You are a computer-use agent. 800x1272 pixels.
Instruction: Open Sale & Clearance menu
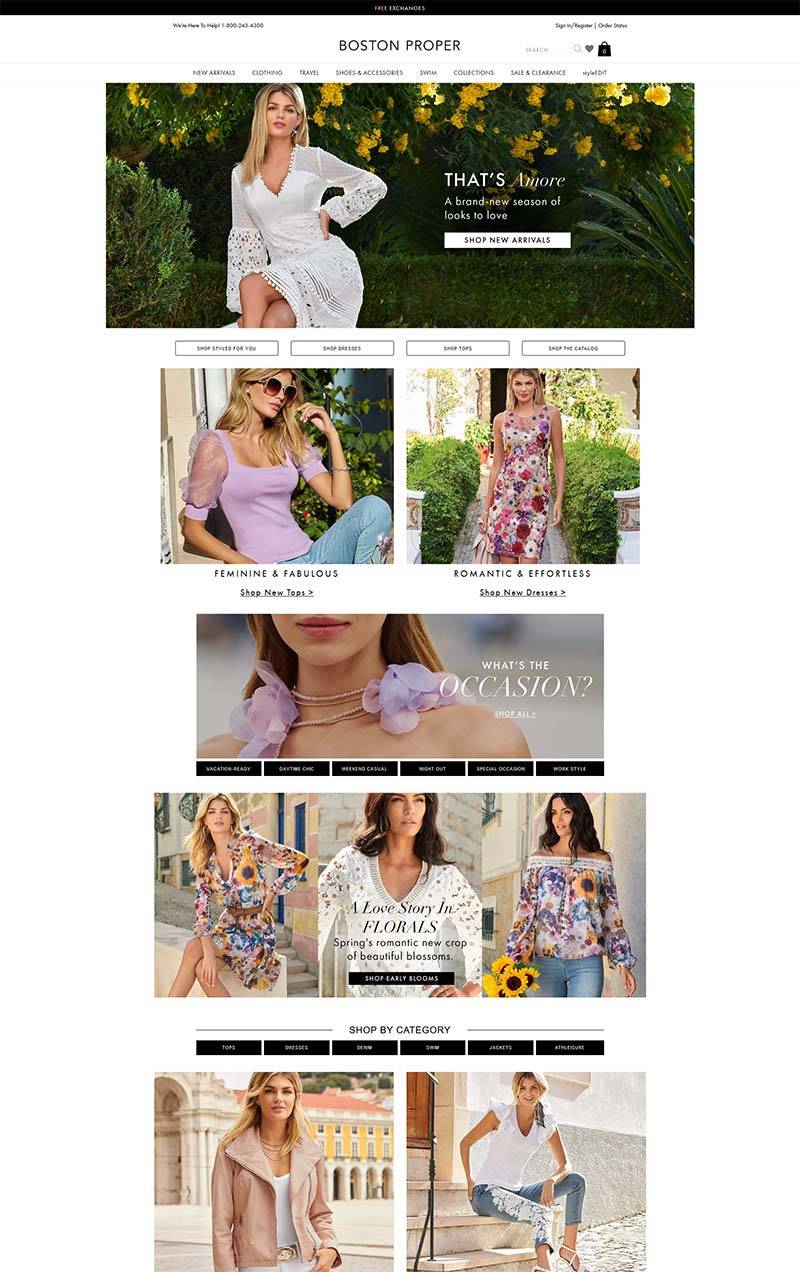coord(538,73)
